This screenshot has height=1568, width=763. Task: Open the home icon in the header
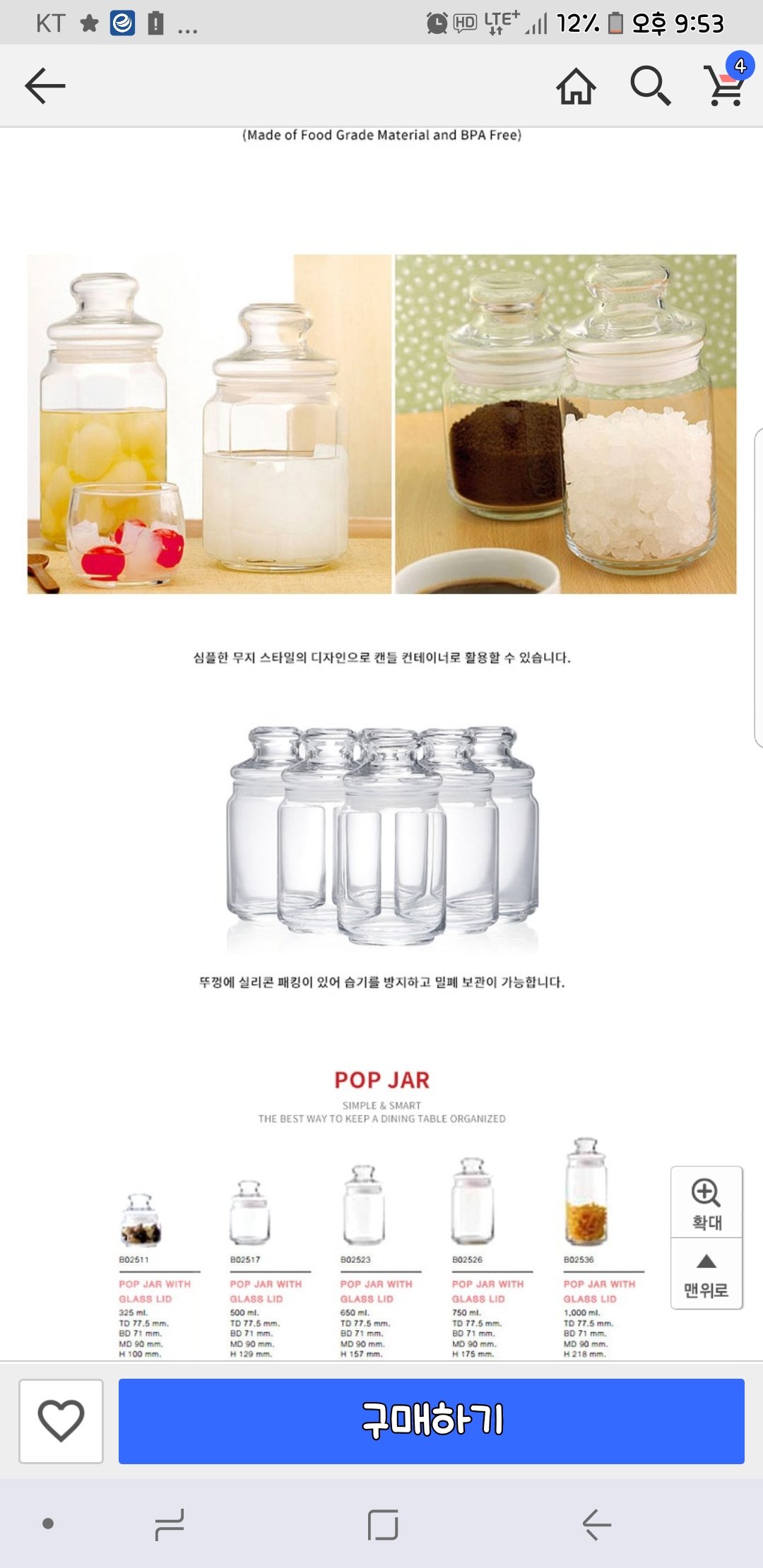pyautogui.click(x=576, y=86)
